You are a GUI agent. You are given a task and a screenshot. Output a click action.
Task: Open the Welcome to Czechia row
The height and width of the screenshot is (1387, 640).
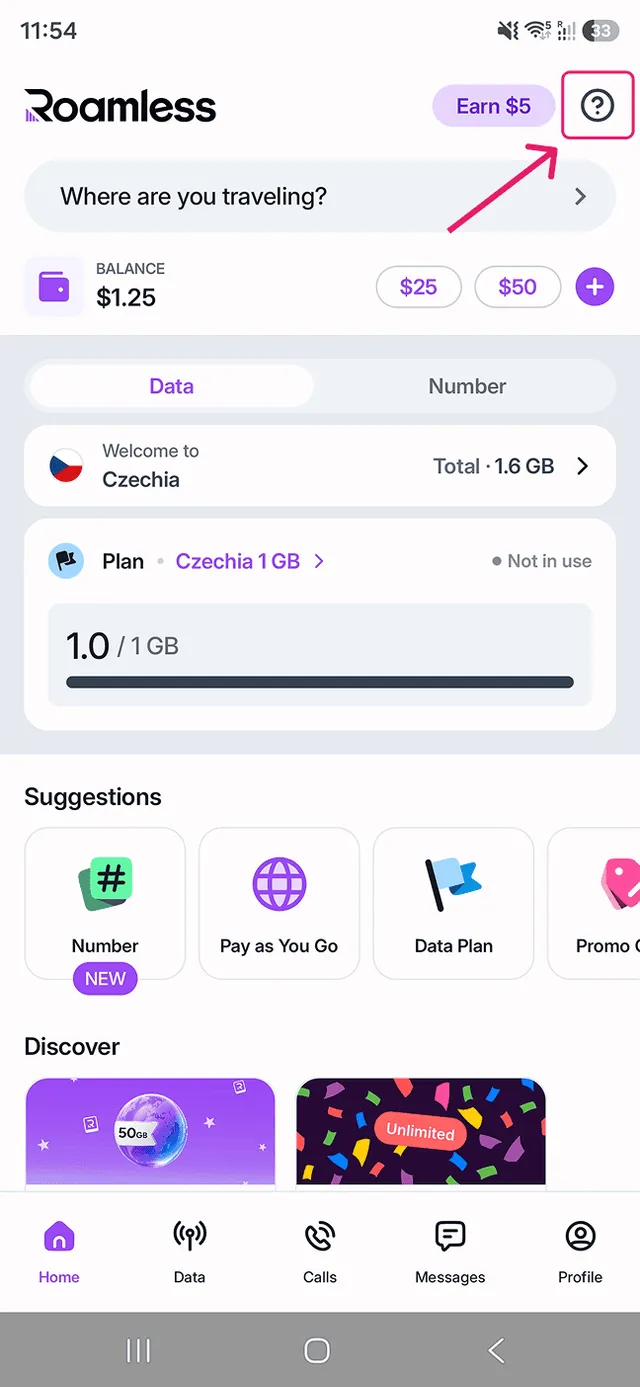[x=320, y=466]
